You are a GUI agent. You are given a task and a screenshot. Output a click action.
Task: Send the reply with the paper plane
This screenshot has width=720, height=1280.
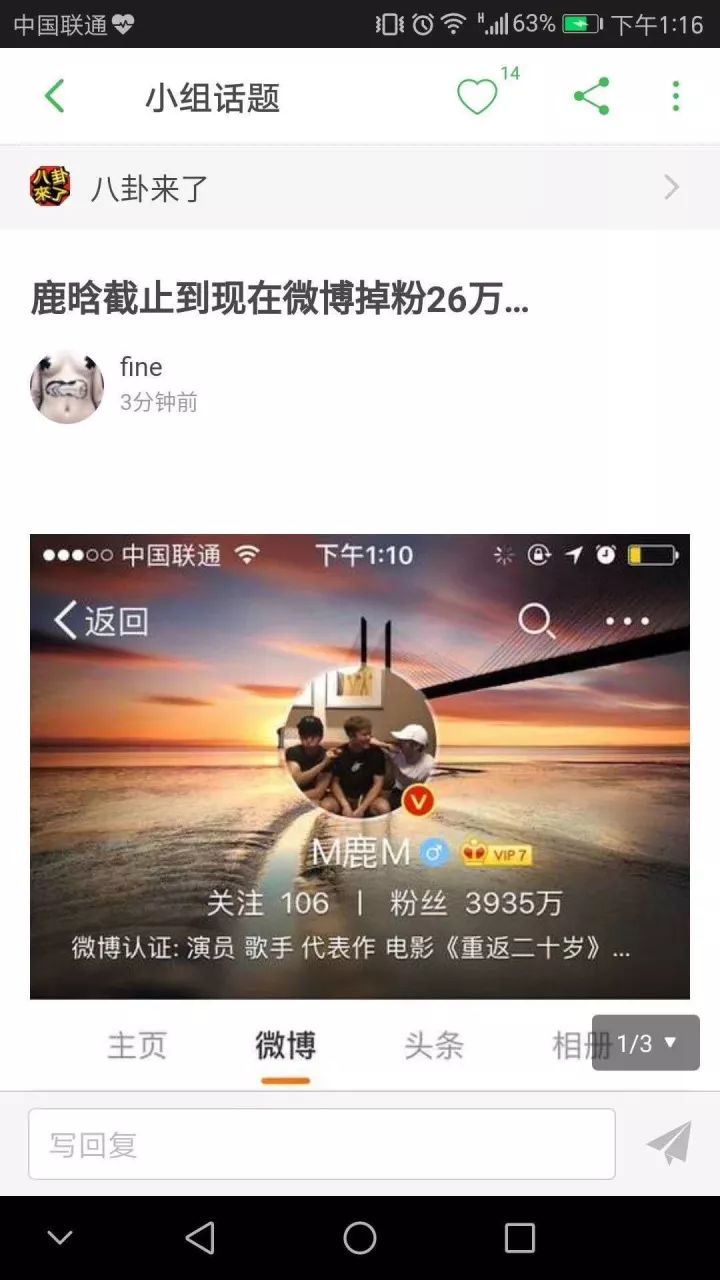[x=668, y=1143]
